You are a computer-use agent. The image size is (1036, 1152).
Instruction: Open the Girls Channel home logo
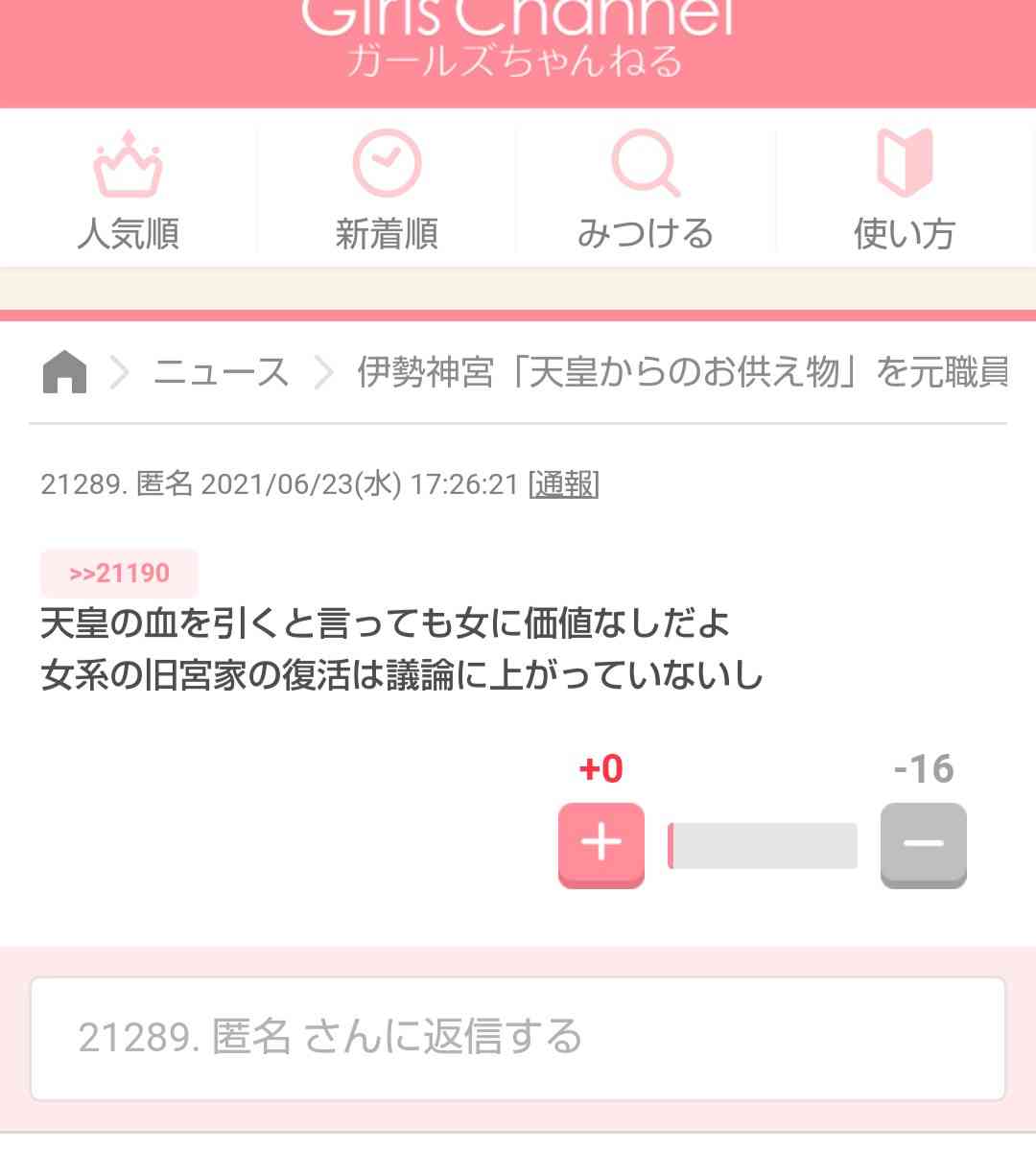[x=516, y=38]
